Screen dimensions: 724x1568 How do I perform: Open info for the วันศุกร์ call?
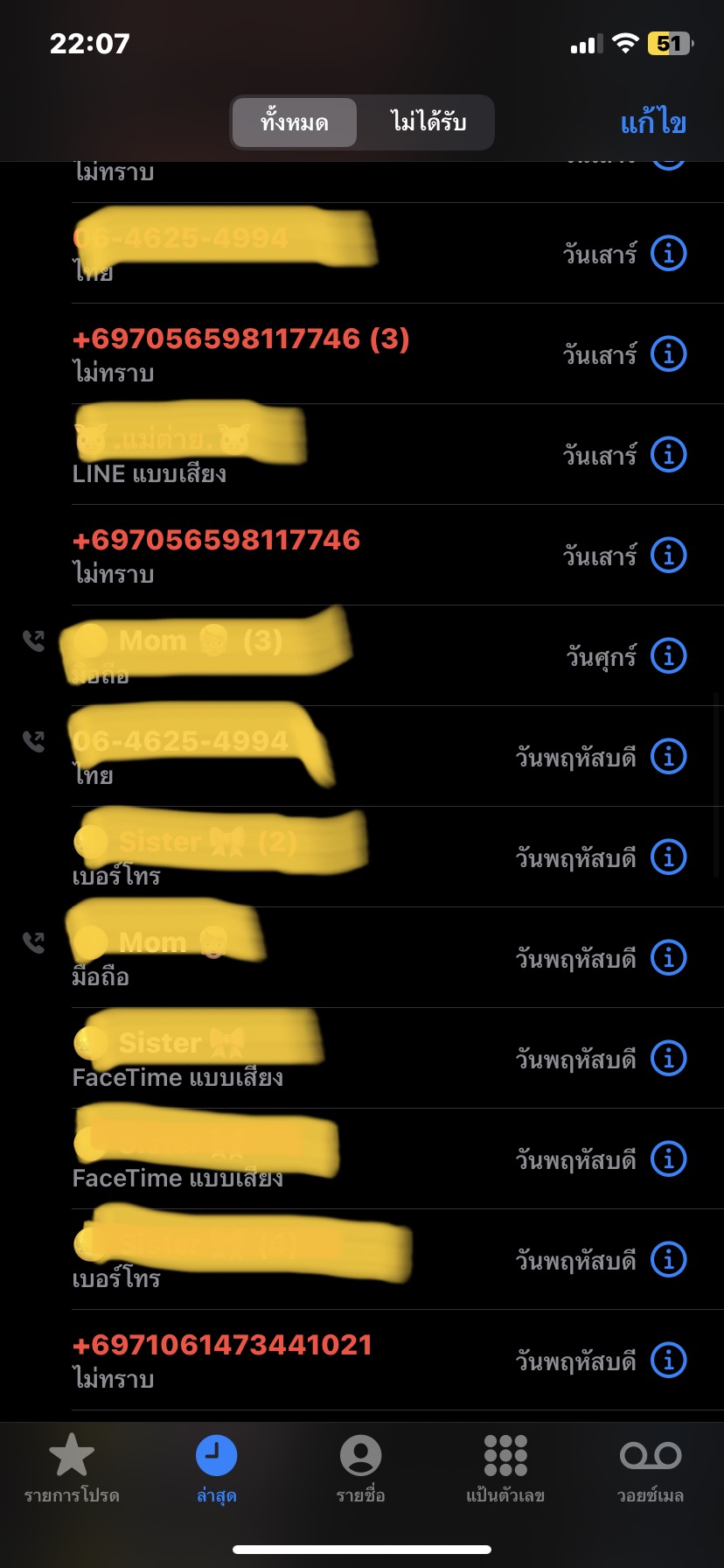coord(669,656)
